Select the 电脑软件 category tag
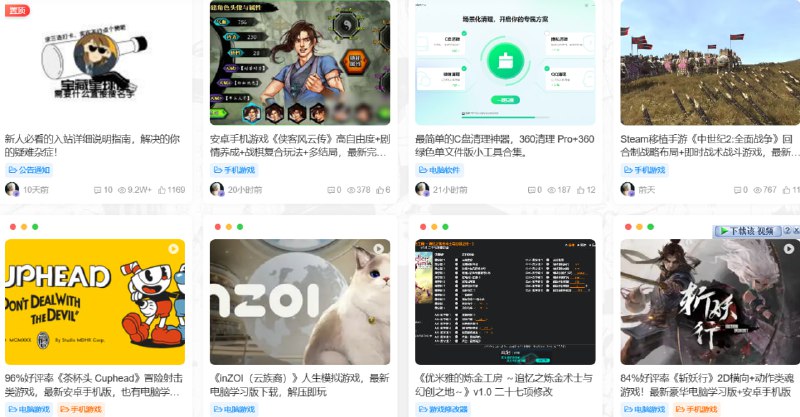Viewport: 800px width, 417px height. (x=438, y=170)
